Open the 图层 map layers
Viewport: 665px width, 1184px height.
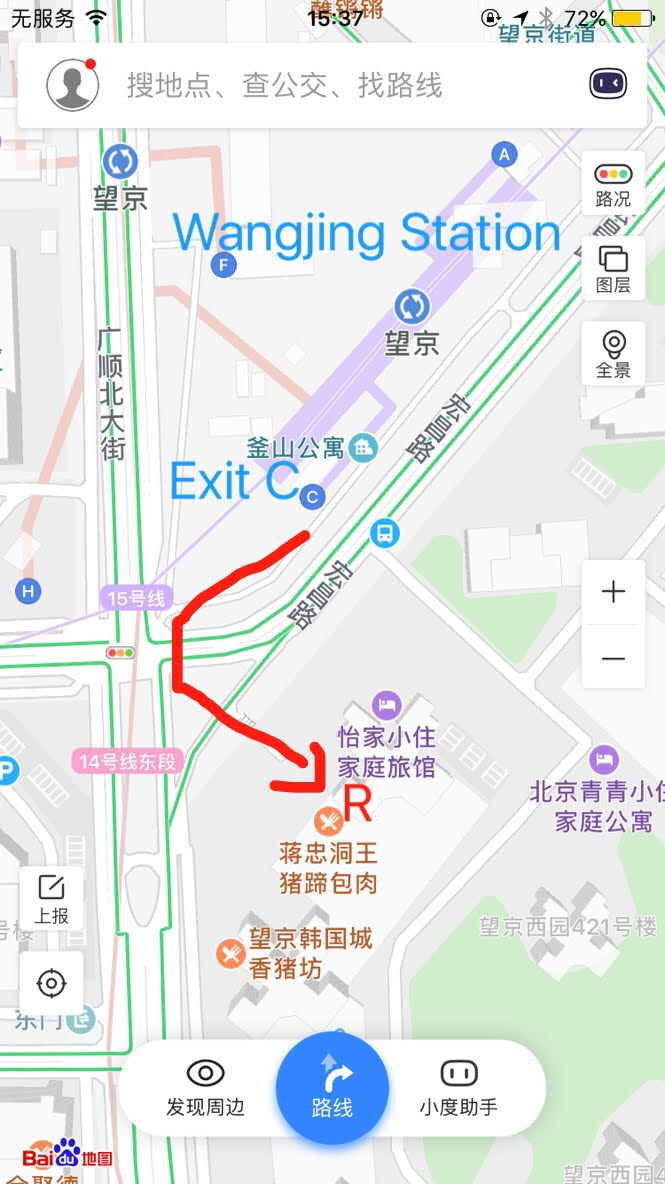[613, 269]
